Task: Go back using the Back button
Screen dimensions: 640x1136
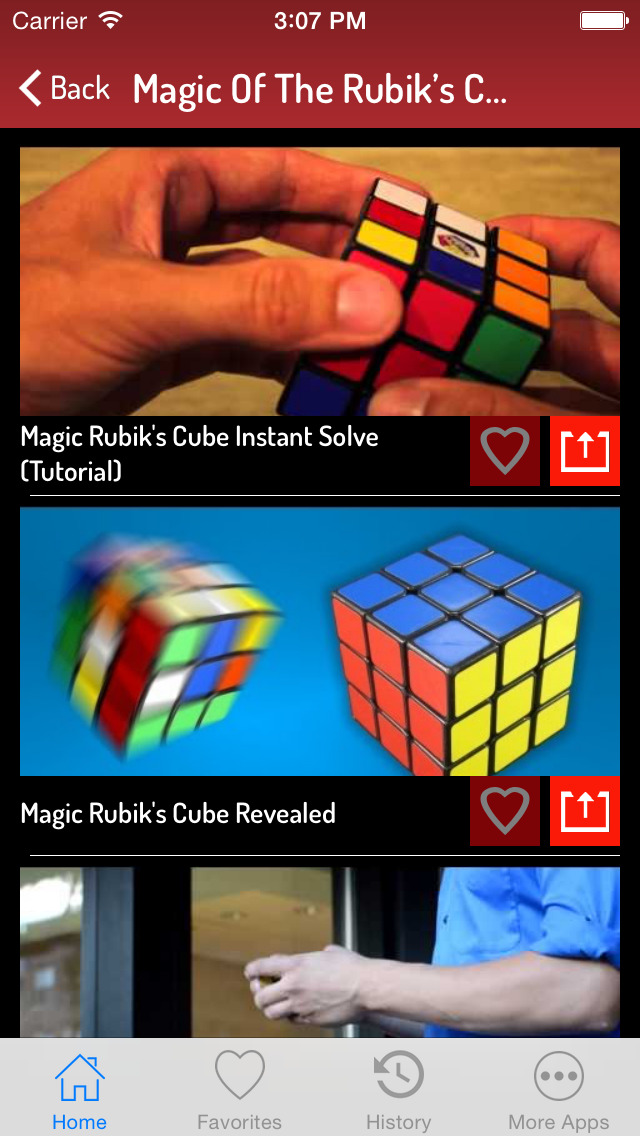Action: [x=64, y=89]
